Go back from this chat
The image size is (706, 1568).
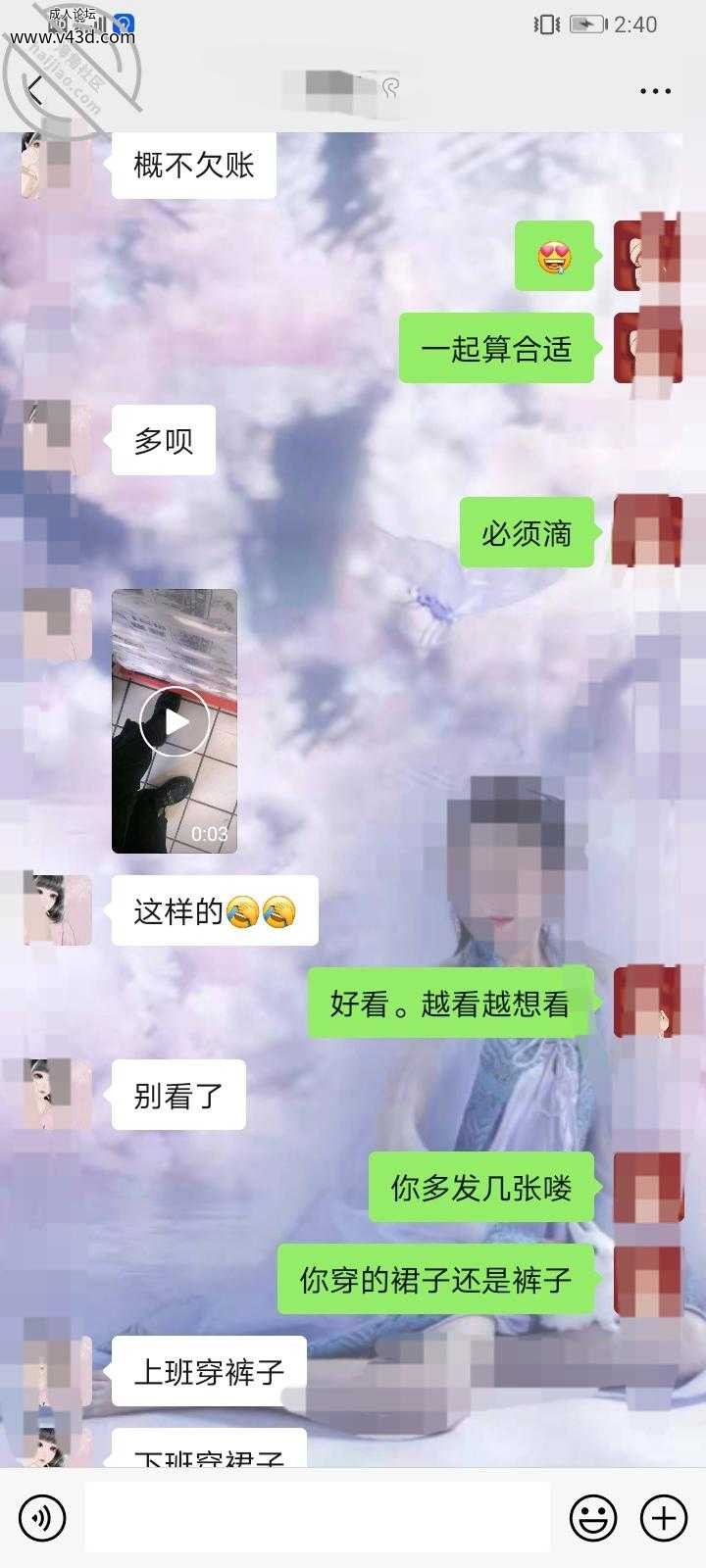coord(35,91)
